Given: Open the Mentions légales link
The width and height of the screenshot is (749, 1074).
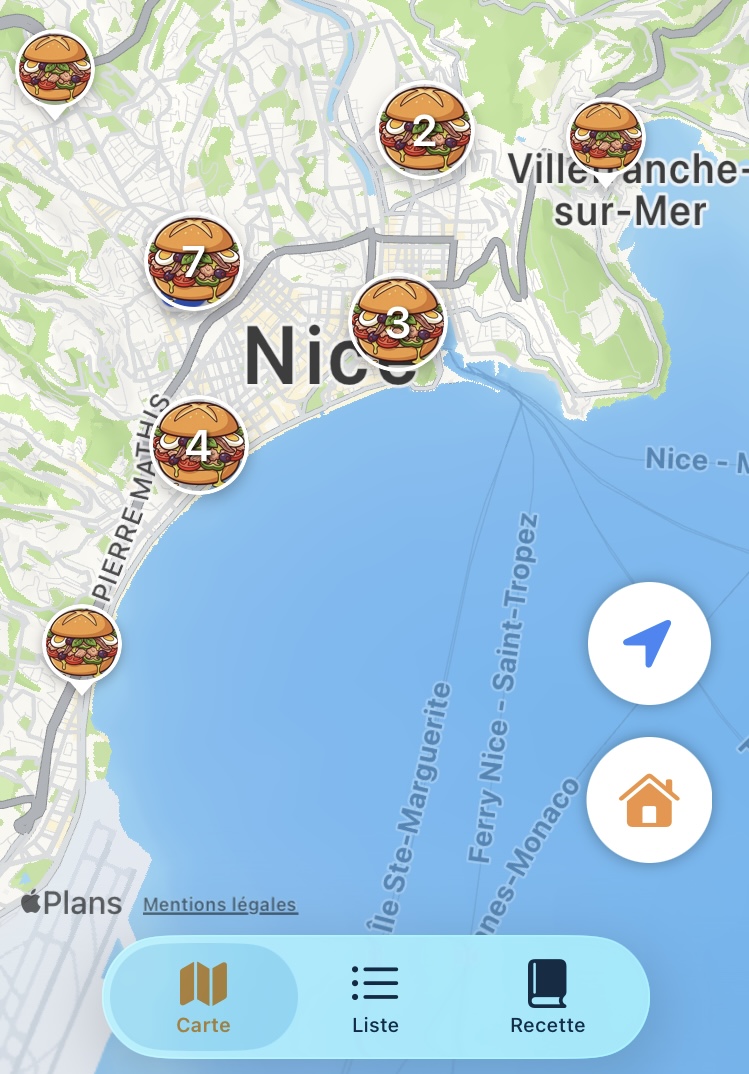Looking at the screenshot, I should coord(220,905).
